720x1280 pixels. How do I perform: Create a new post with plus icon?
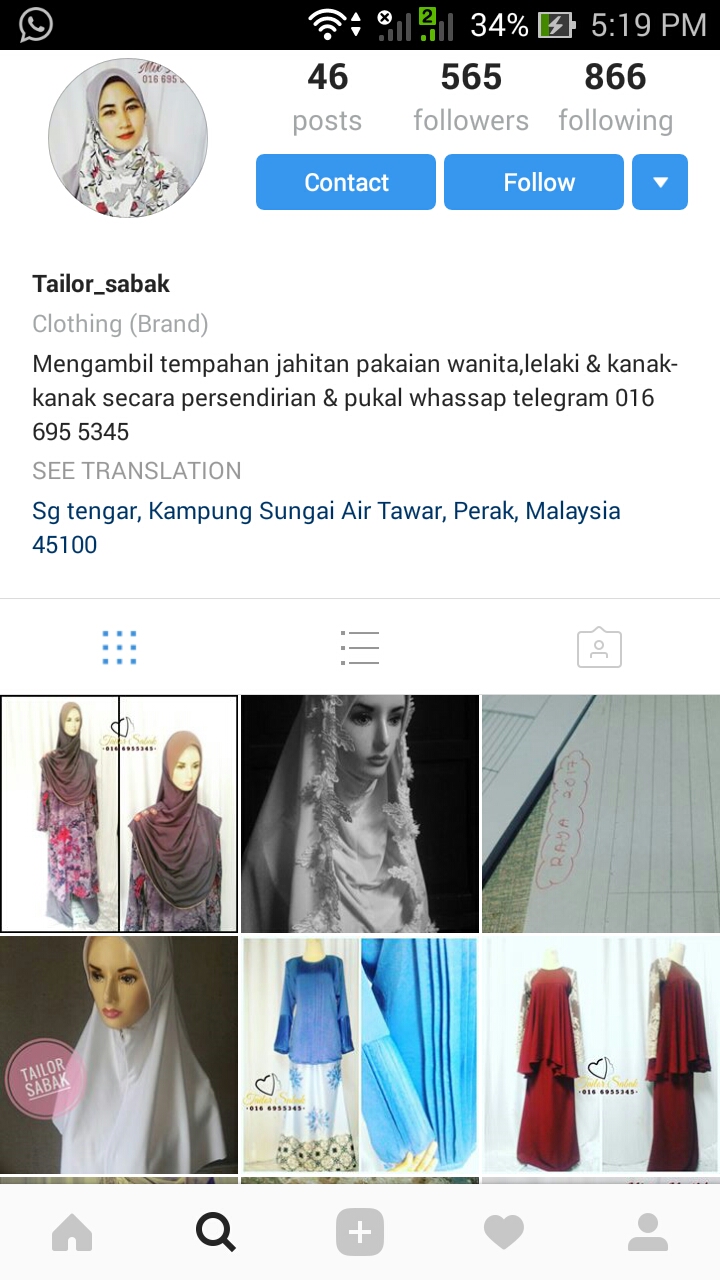360,1232
